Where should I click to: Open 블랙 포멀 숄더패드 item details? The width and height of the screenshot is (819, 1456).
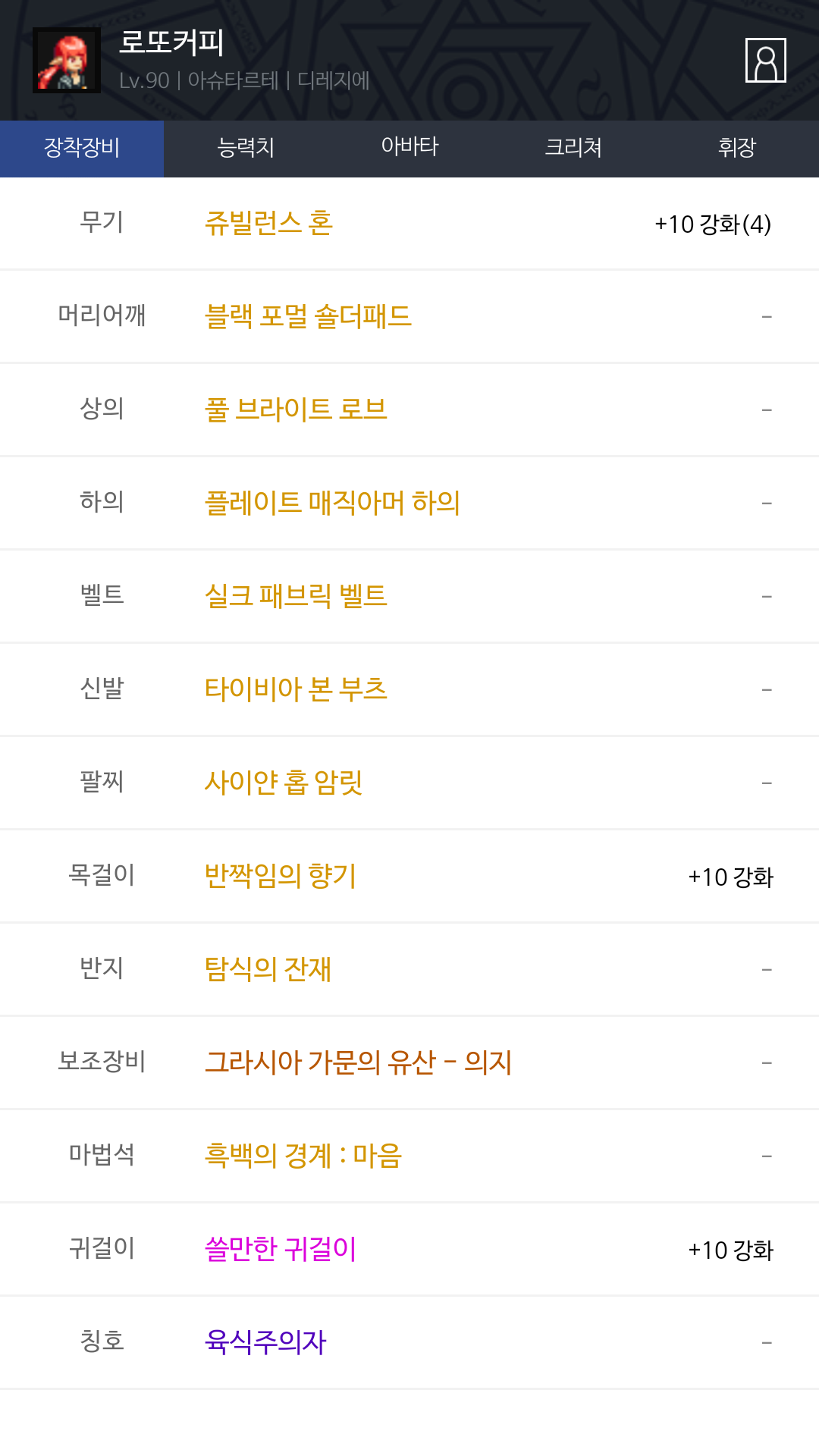[x=308, y=316]
